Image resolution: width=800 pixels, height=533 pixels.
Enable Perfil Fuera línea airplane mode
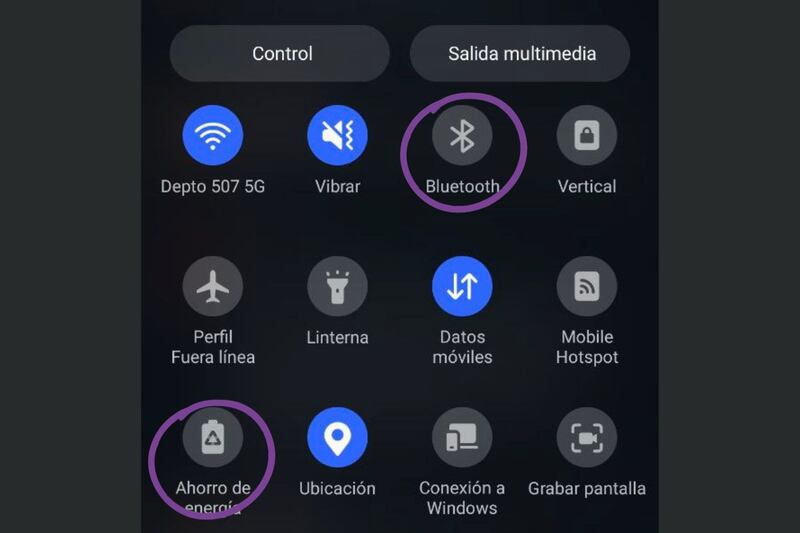pos(213,287)
